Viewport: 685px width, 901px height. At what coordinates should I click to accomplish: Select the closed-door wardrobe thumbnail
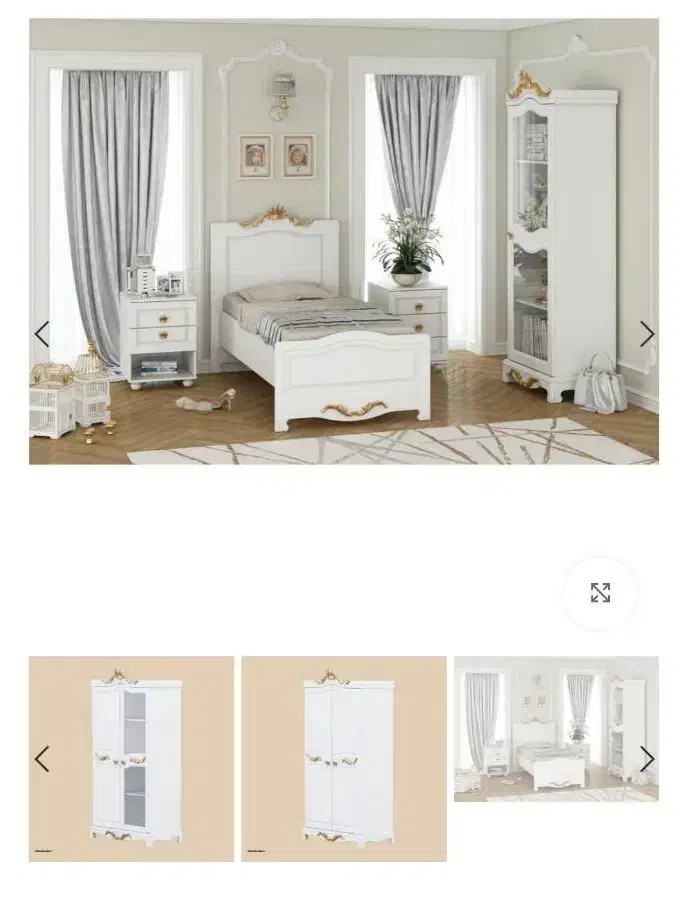(x=344, y=758)
